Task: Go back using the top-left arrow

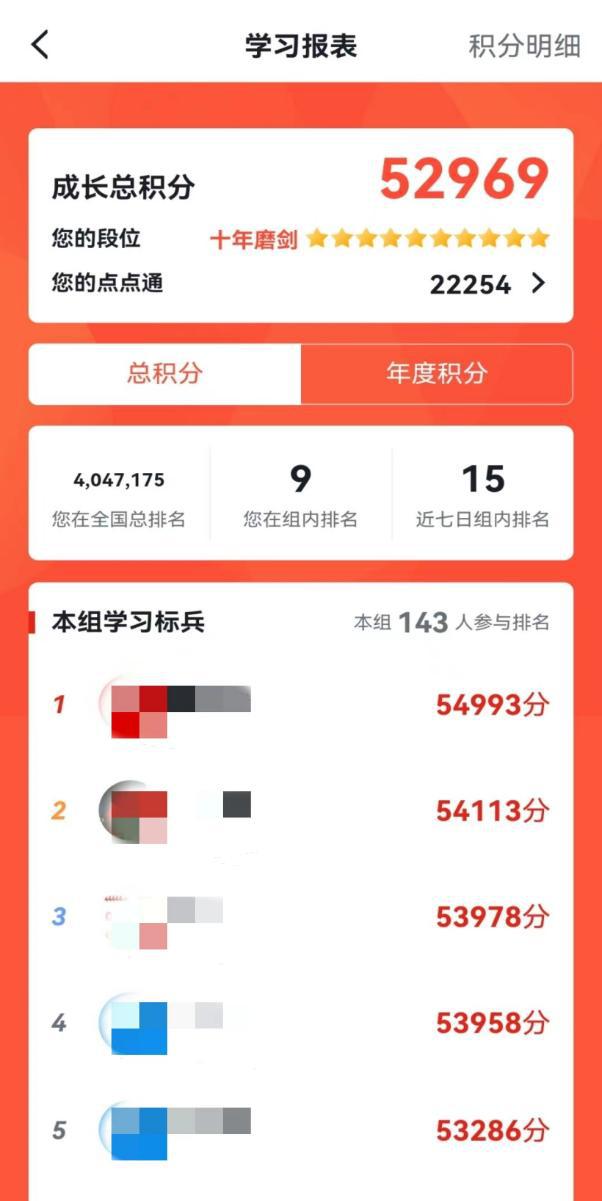Action: tap(40, 45)
